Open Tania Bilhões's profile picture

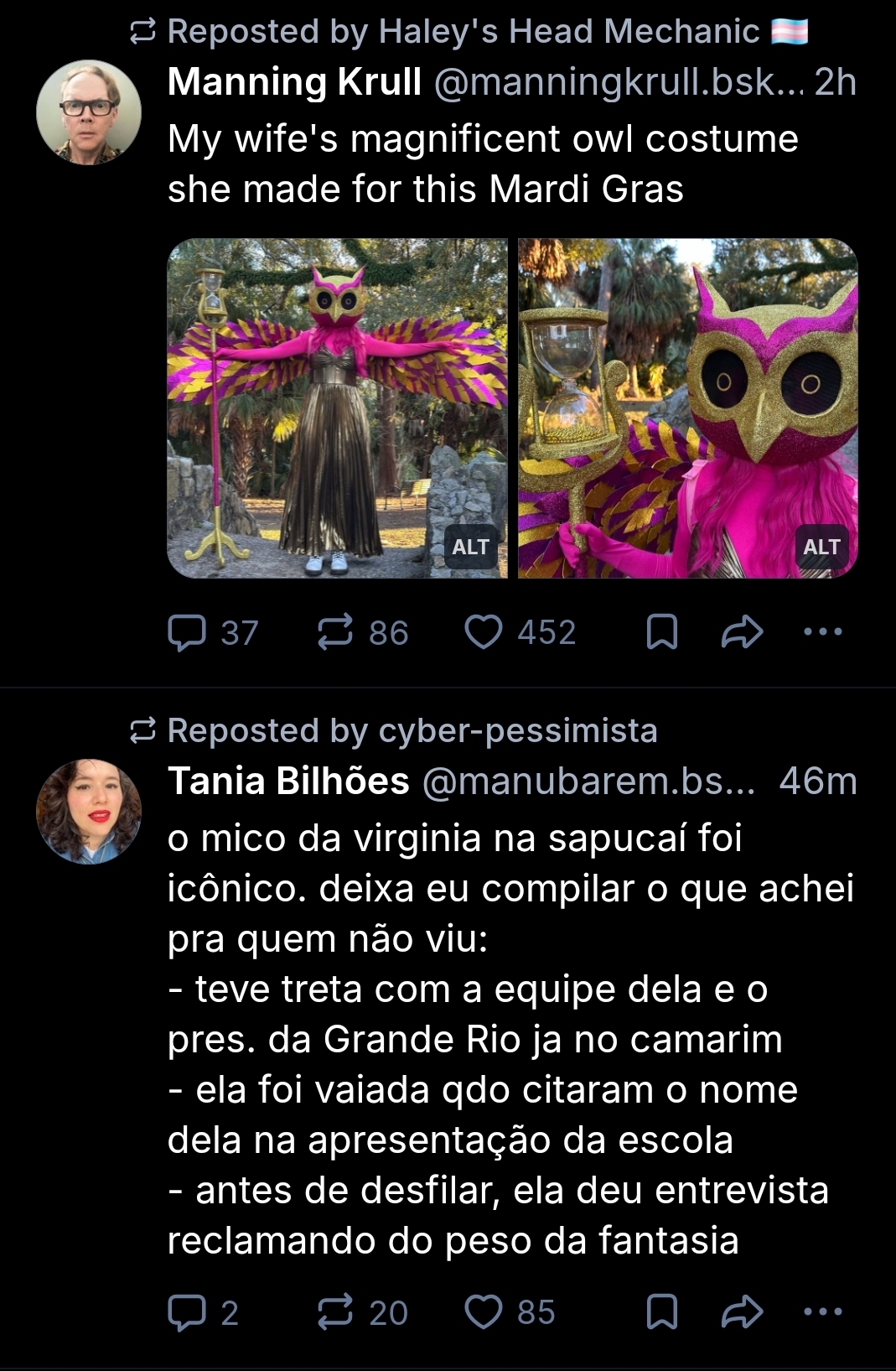tap(89, 811)
